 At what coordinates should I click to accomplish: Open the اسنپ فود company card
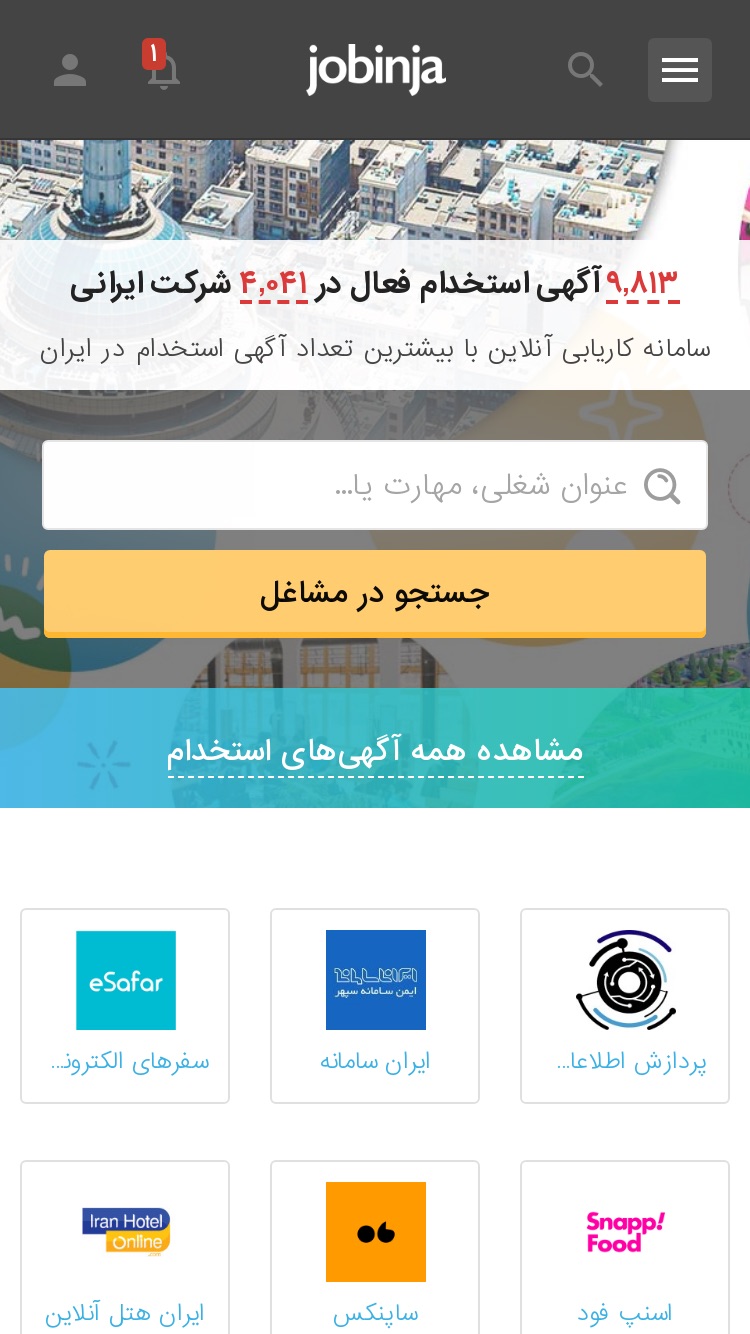tap(625, 1247)
